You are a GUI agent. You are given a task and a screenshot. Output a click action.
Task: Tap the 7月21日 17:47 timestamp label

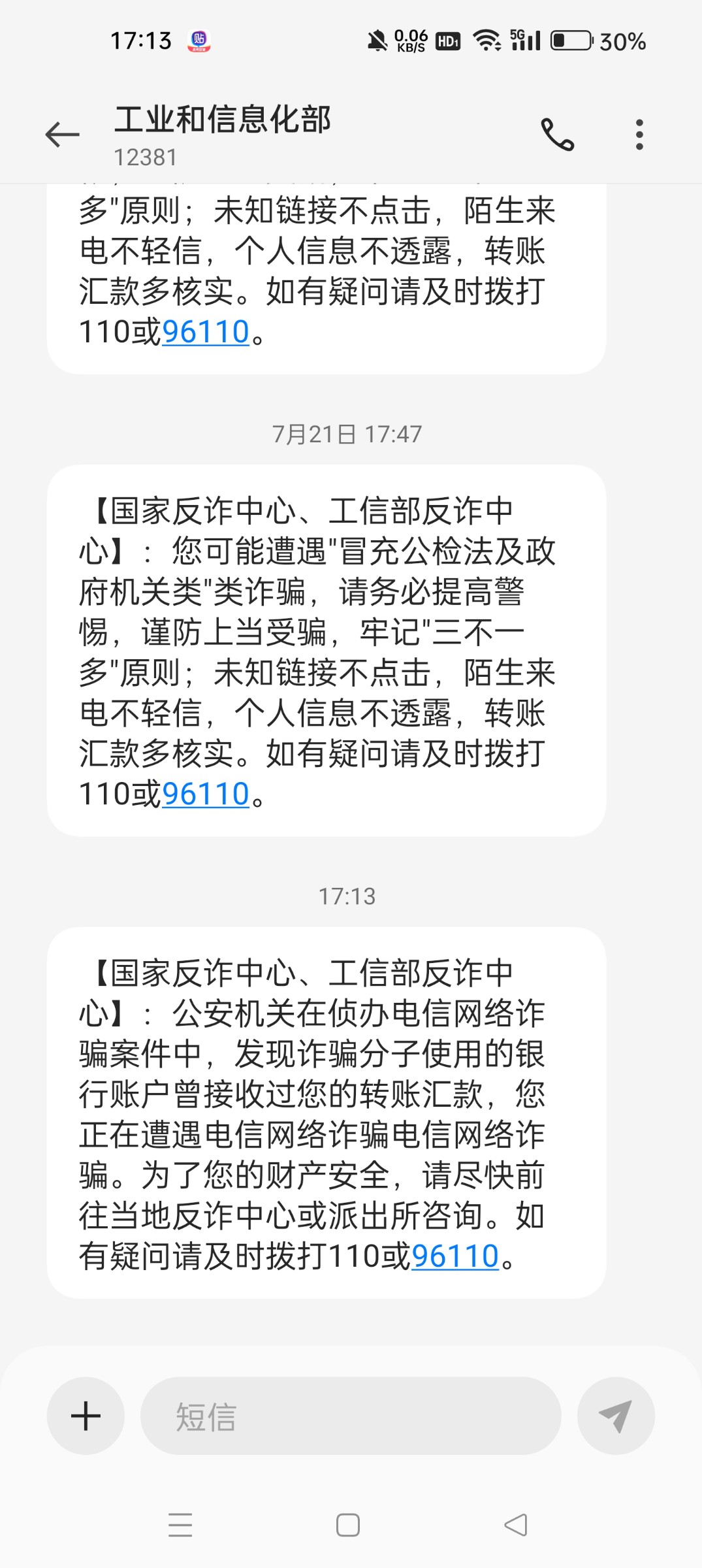[350, 433]
